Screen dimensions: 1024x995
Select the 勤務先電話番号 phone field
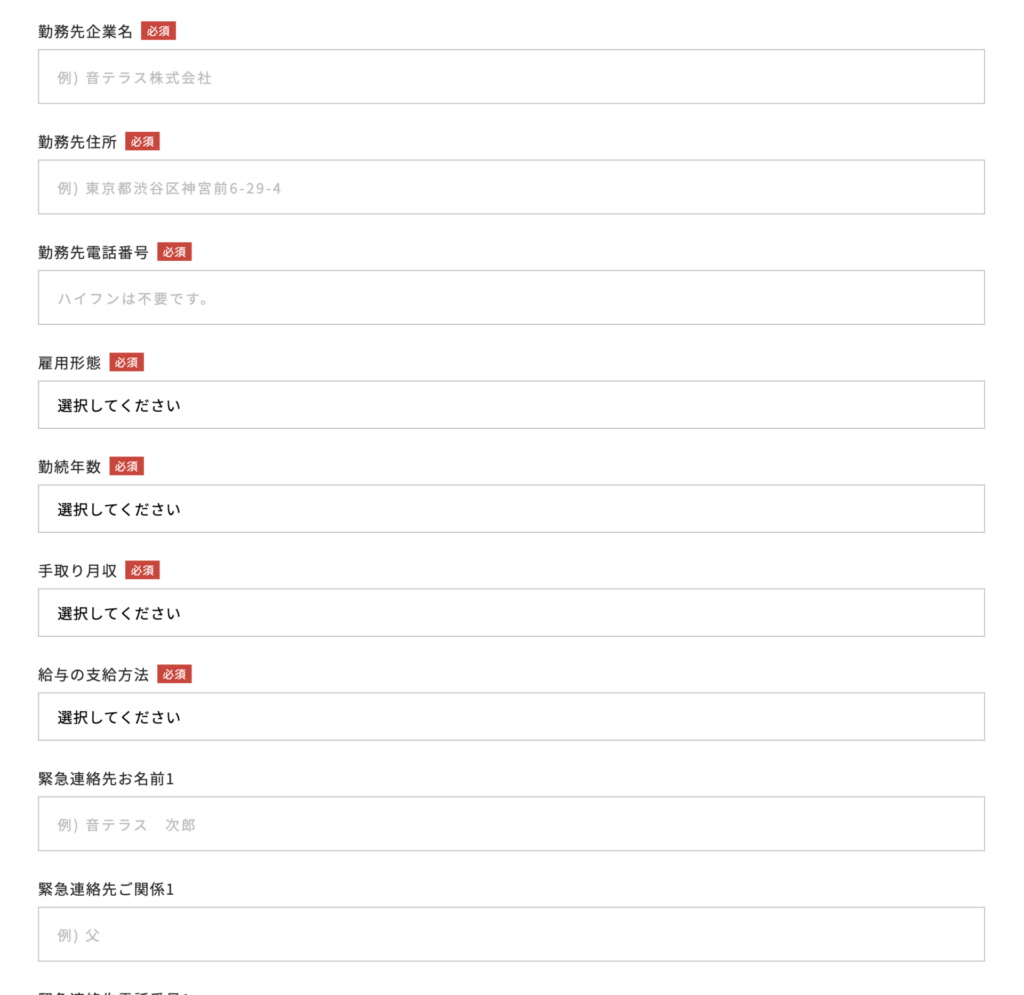[511, 297]
